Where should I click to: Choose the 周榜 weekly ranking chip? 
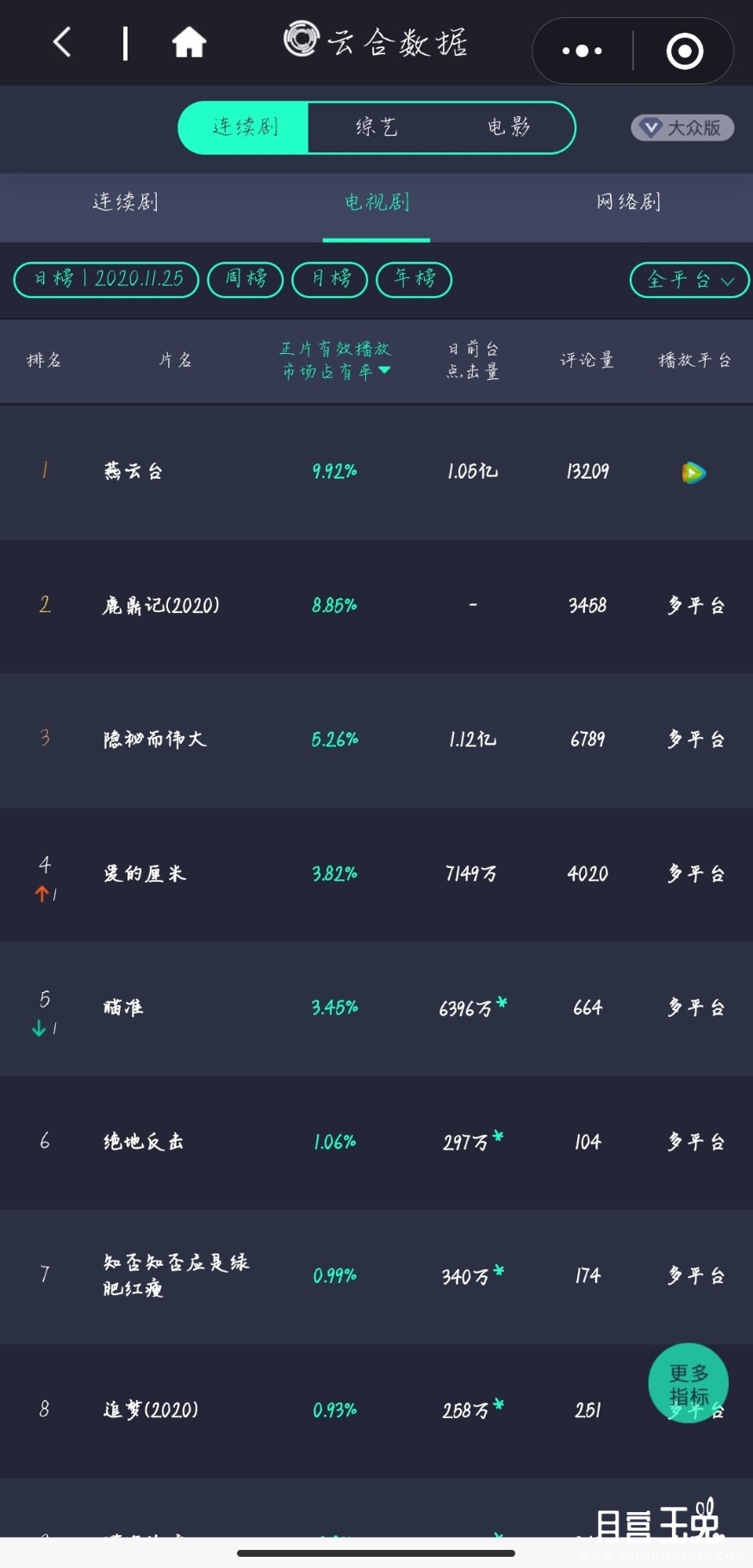[246, 279]
